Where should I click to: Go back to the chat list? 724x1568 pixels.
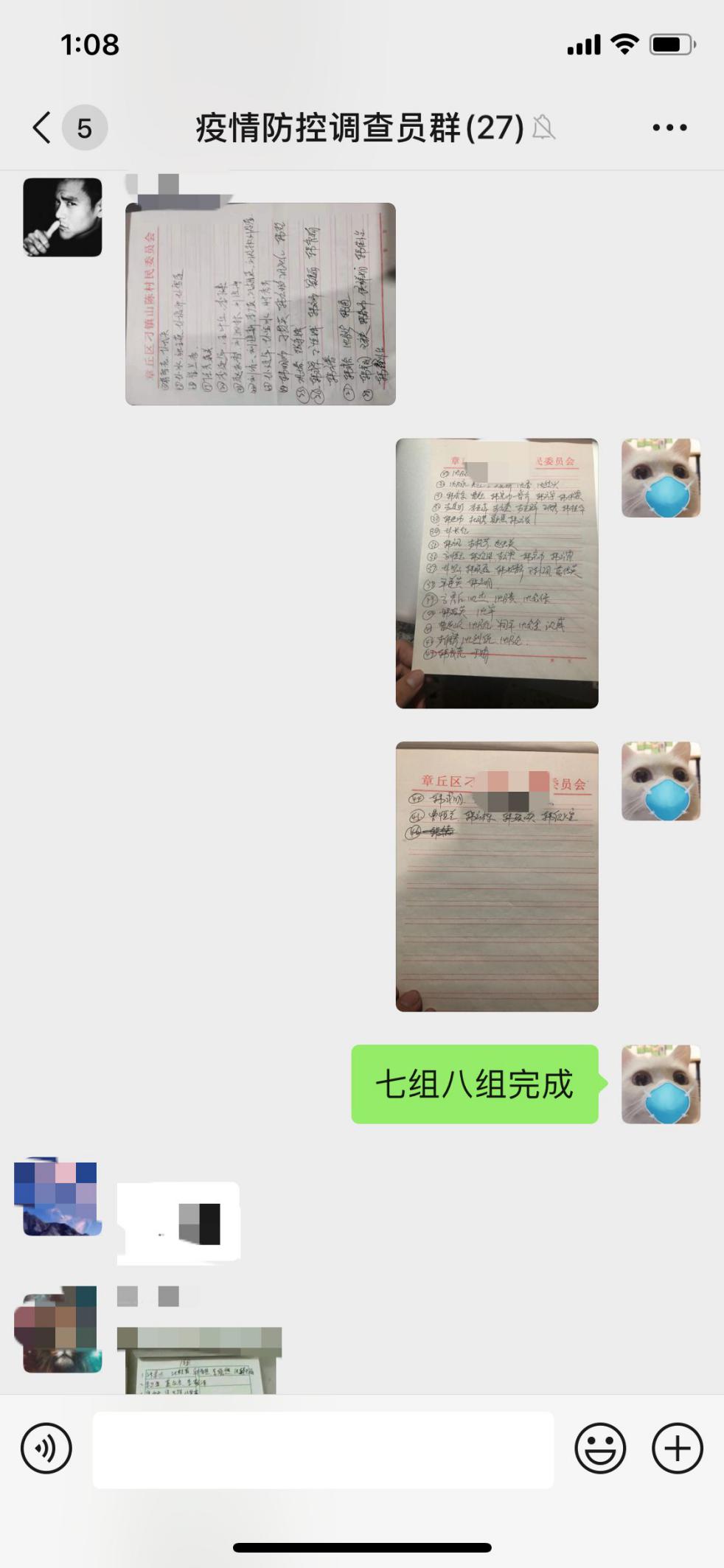click(x=43, y=128)
